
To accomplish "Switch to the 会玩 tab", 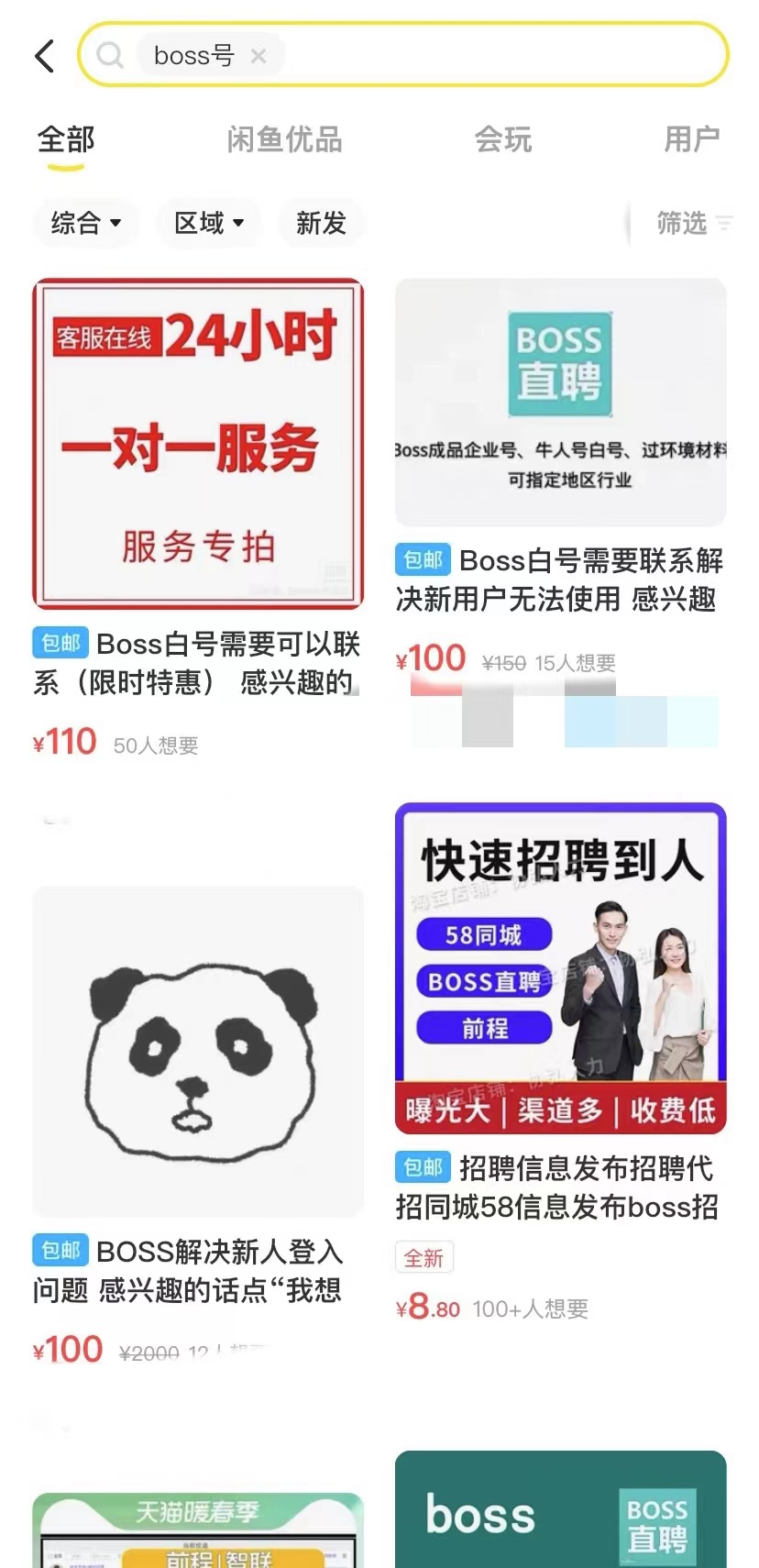I will (x=502, y=139).
